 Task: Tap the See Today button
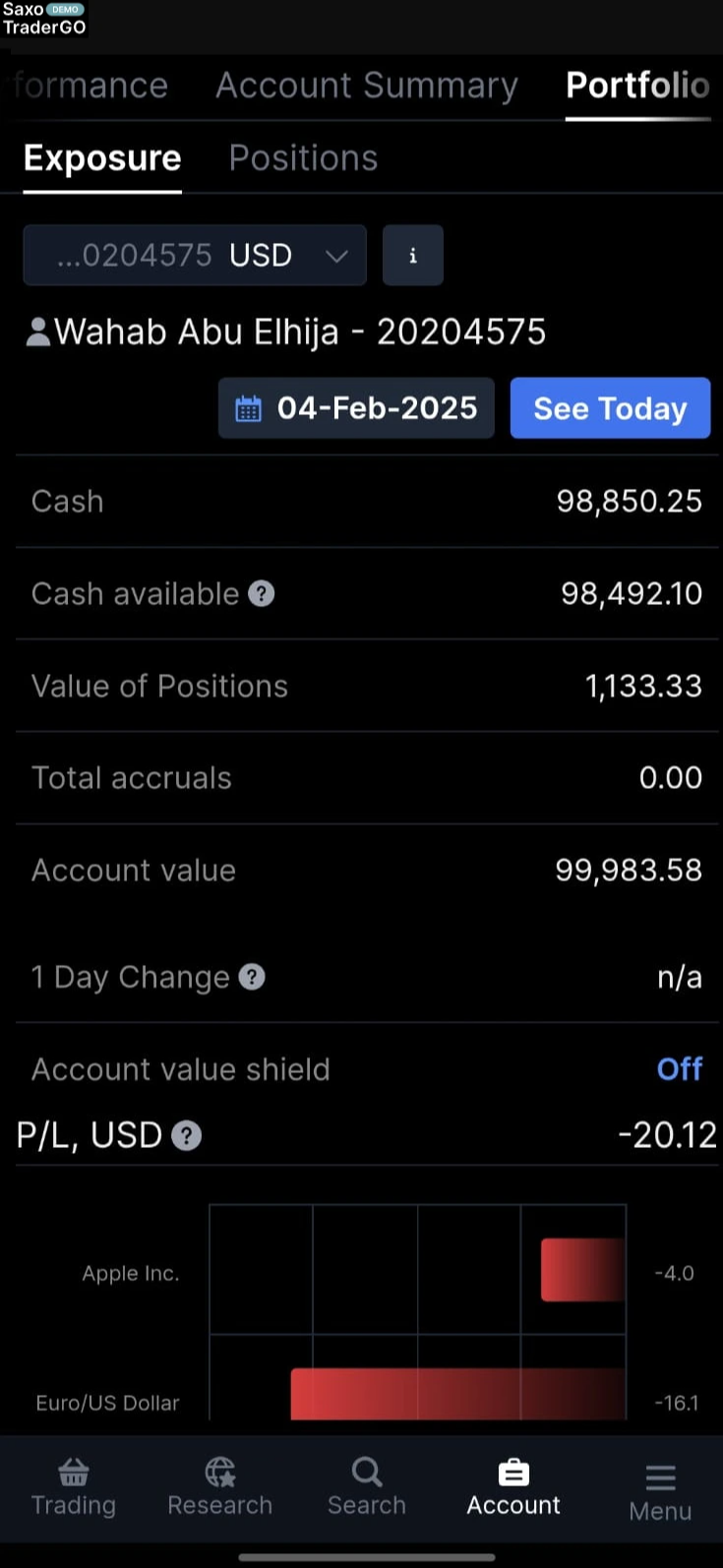pyautogui.click(x=610, y=408)
